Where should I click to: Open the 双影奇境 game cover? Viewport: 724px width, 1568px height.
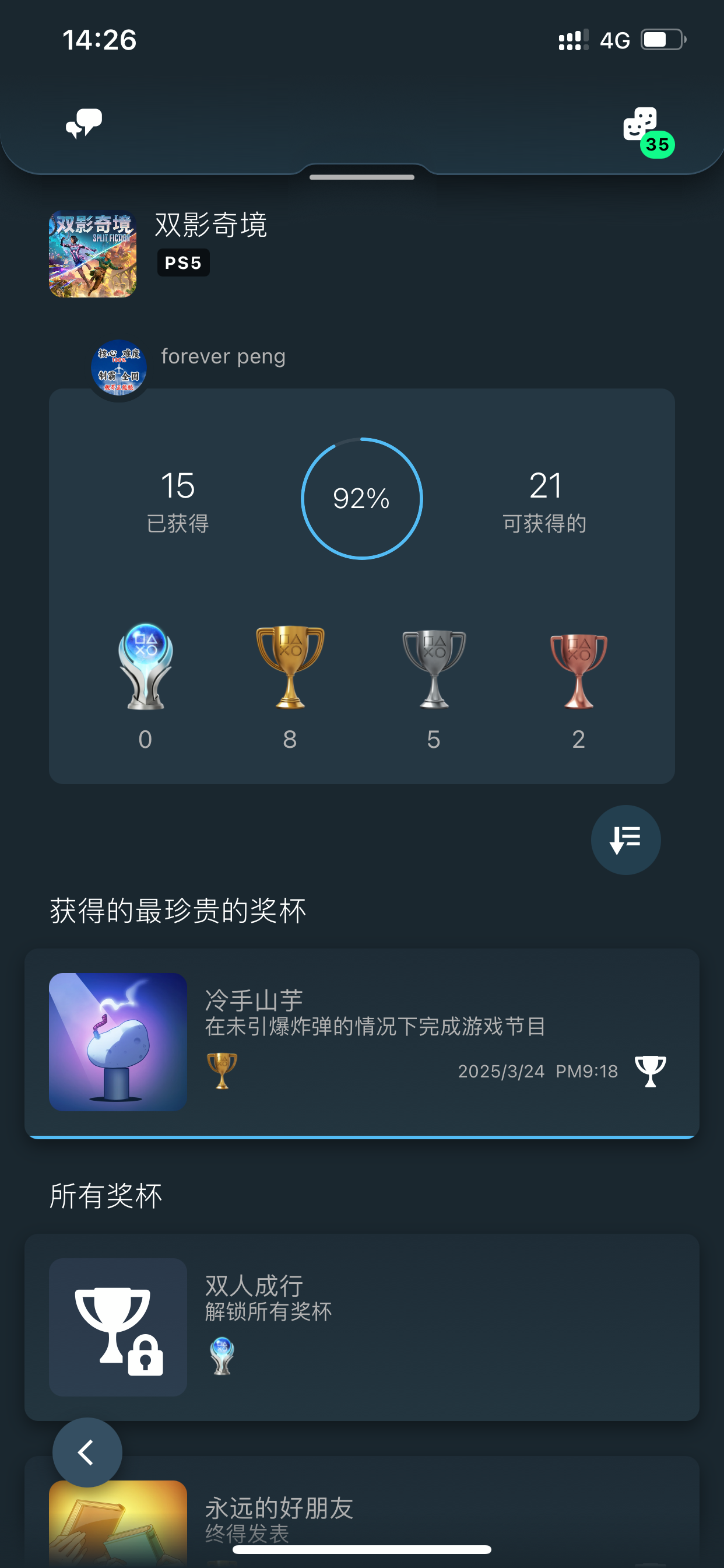pyautogui.click(x=93, y=254)
